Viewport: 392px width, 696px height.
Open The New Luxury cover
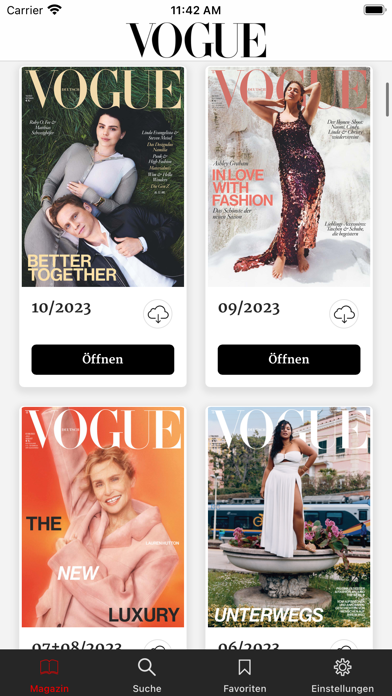(x=103, y=517)
